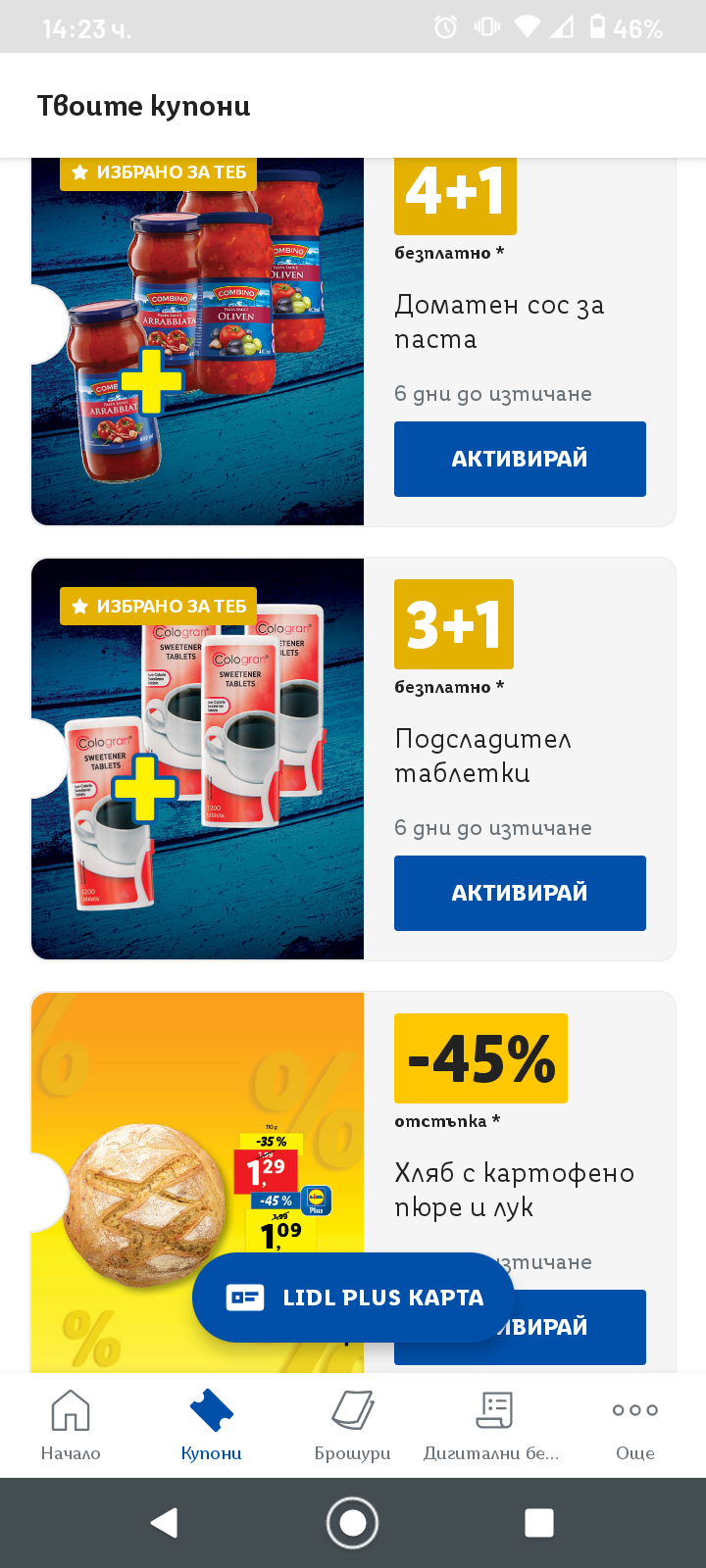Activate the Доматен сос за паста coupon
Viewport: 706px width, 1568px height.
point(520,459)
